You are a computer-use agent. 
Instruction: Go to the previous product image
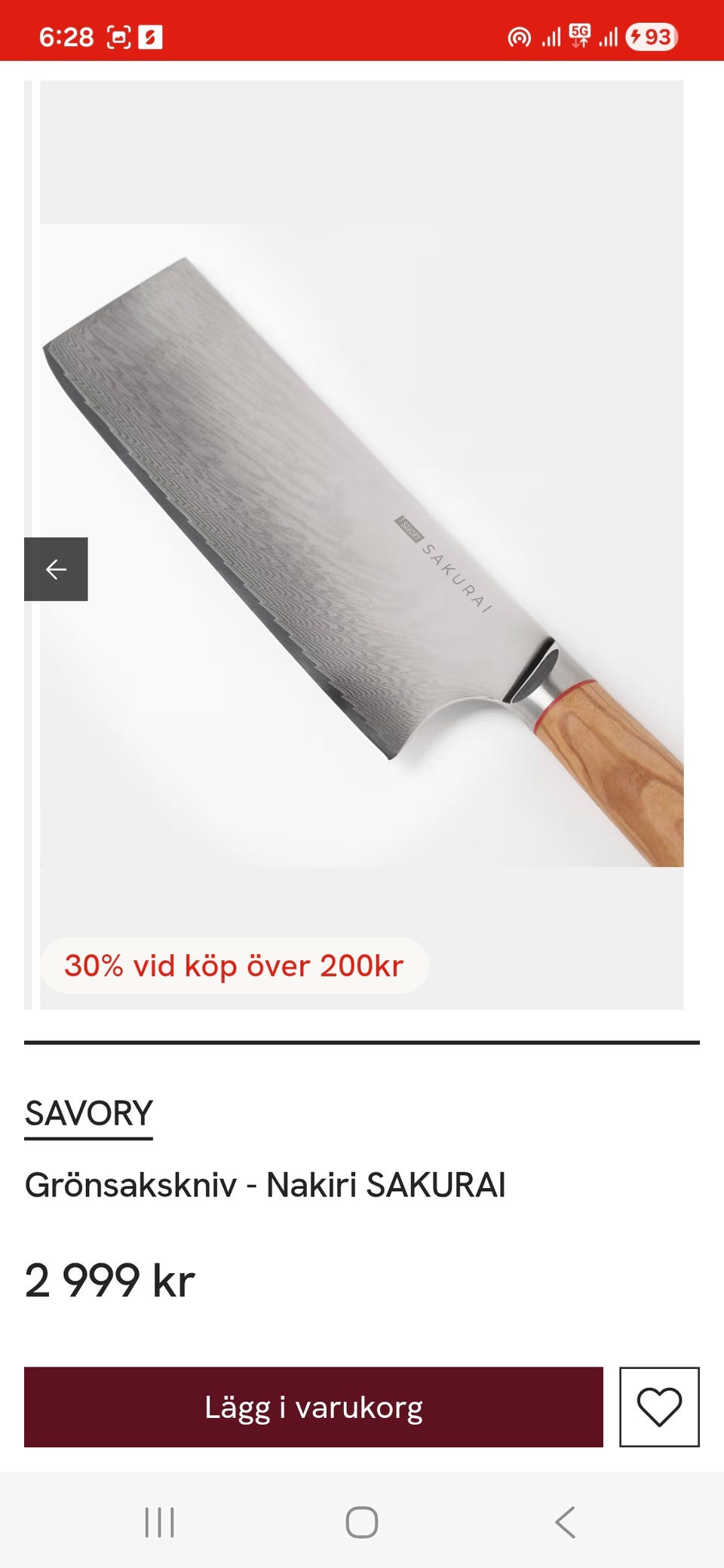(x=56, y=569)
